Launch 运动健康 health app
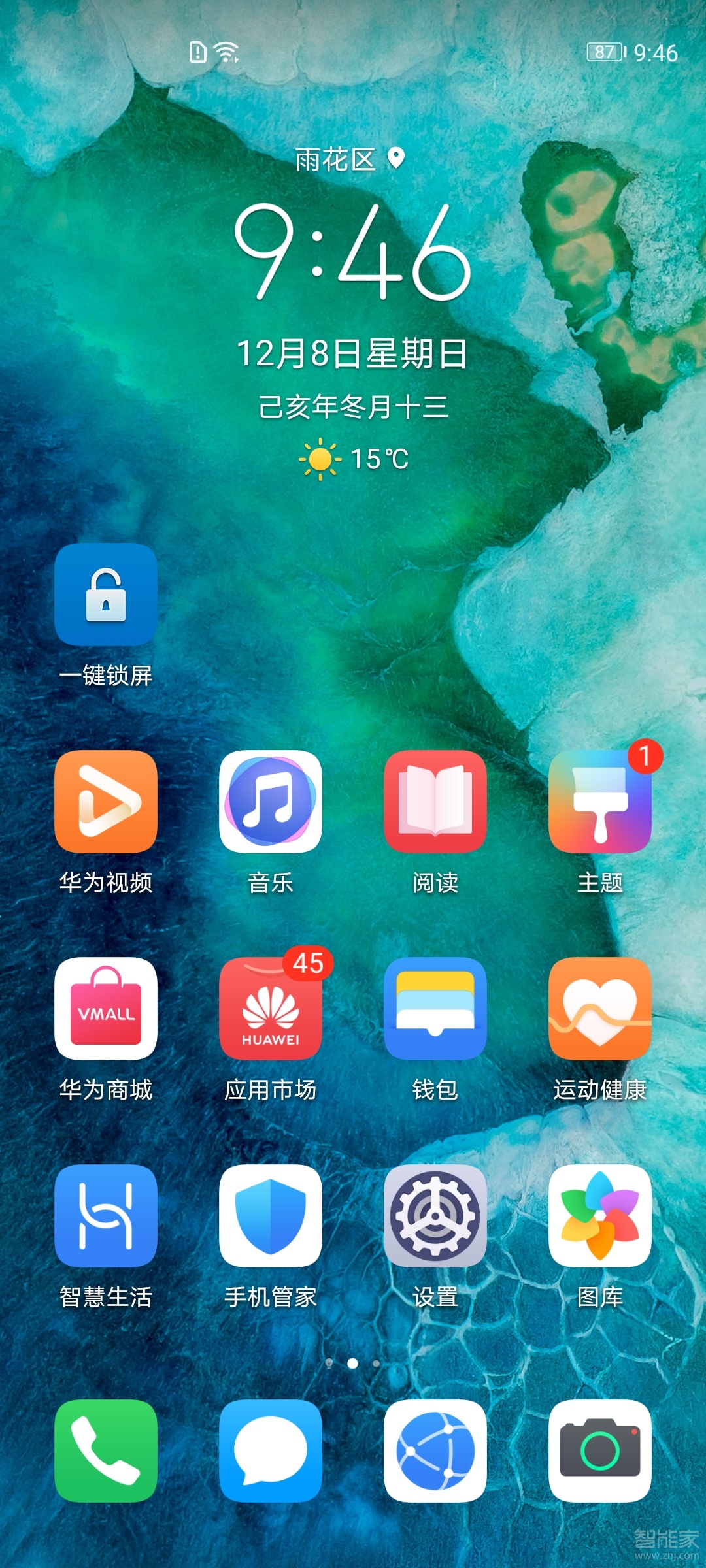Screen dimensions: 706x1568 click(600, 1009)
